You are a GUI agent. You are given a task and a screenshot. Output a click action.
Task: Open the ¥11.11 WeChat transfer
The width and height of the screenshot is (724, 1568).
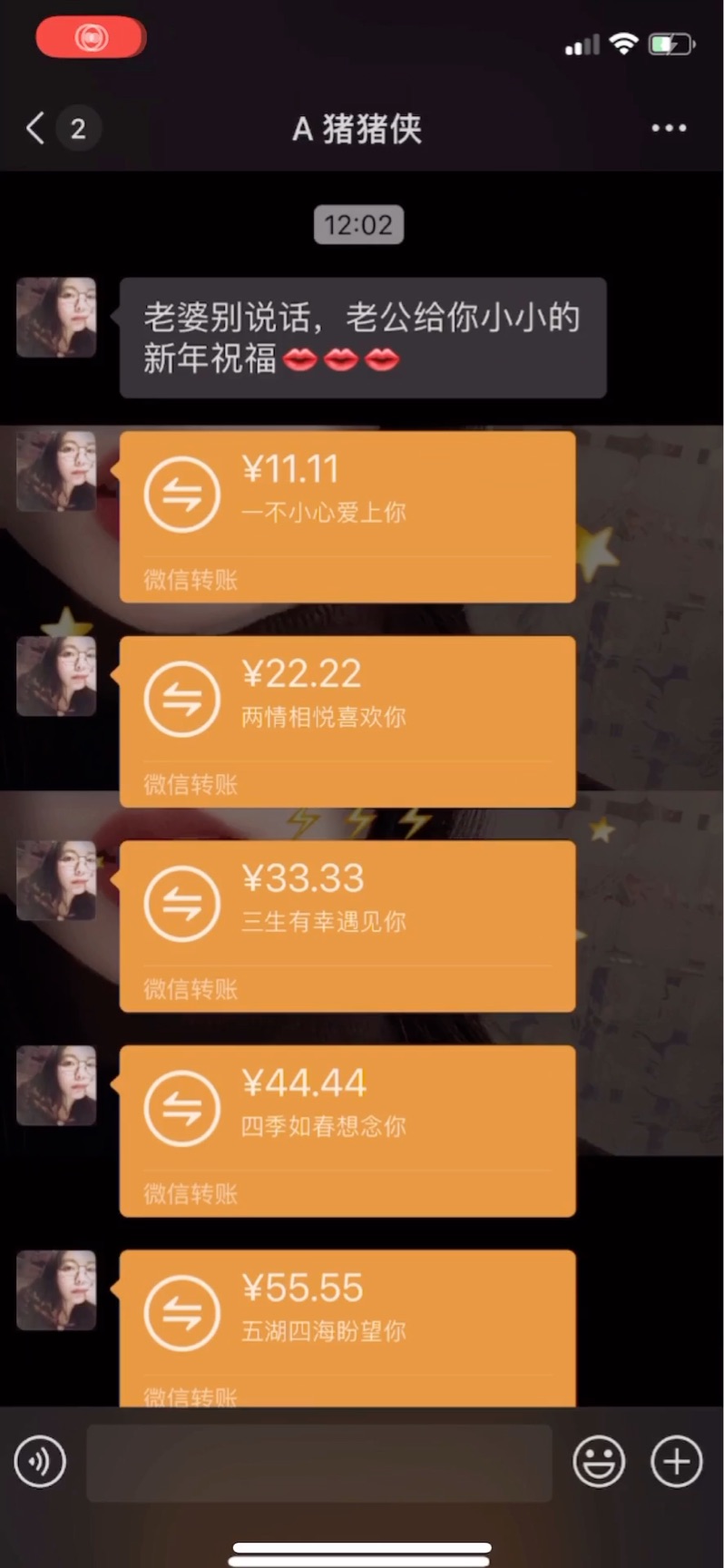[347, 516]
